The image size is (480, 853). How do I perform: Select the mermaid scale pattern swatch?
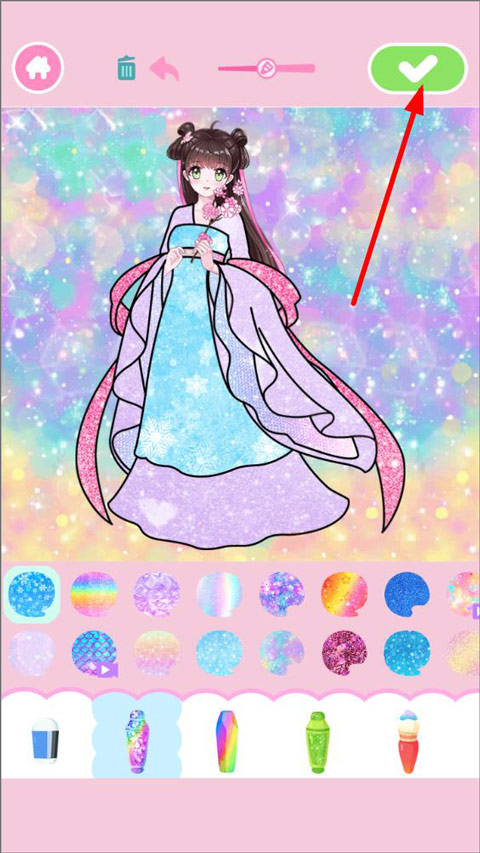(94, 653)
